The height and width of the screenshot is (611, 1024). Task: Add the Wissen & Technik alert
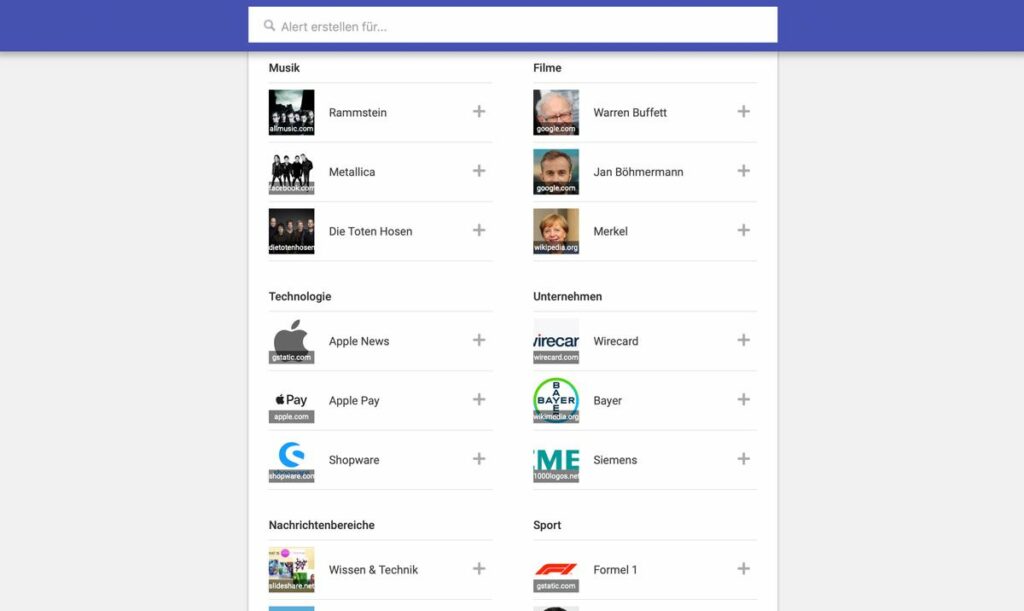tap(479, 569)
